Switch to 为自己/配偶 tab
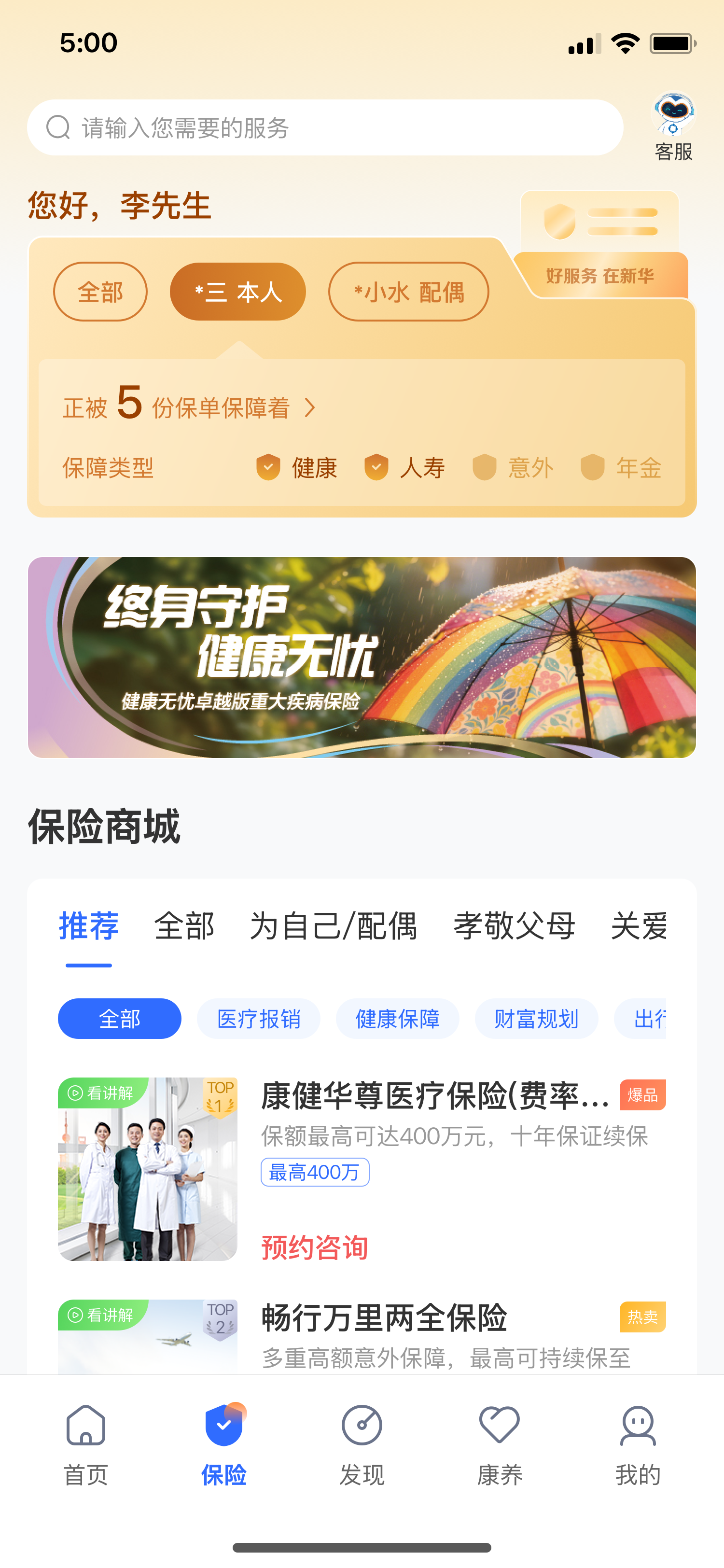The image size is (724, 1568). (334, 926)
